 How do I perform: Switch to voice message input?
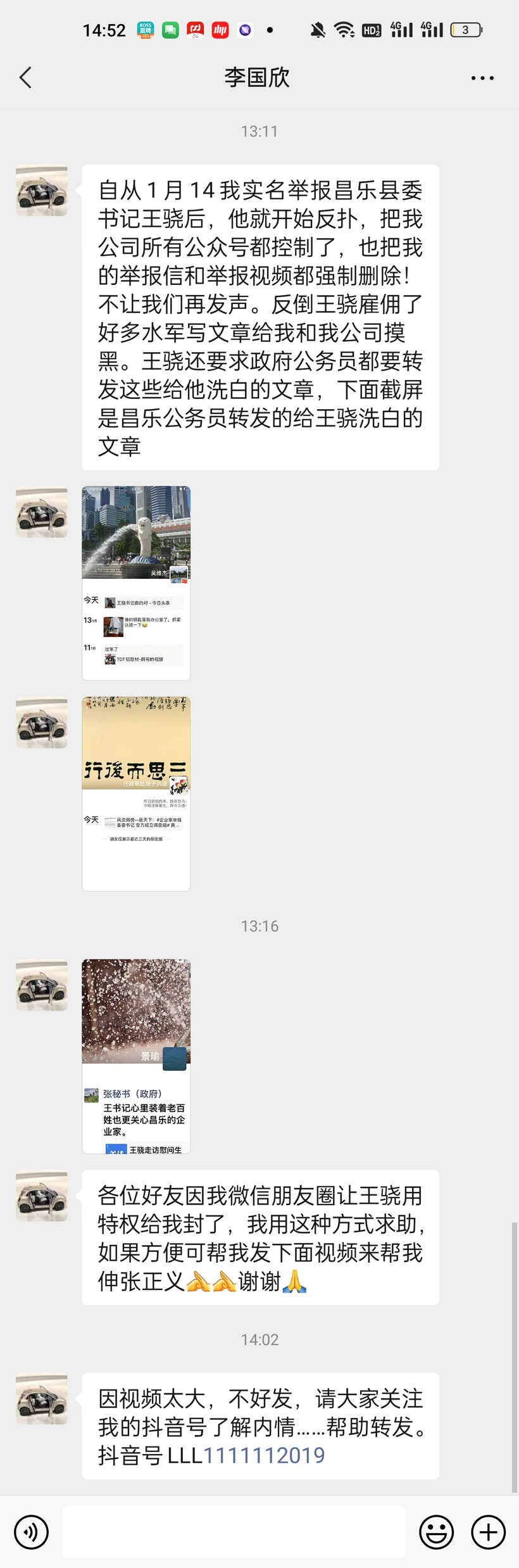[x=31, y=1532]
